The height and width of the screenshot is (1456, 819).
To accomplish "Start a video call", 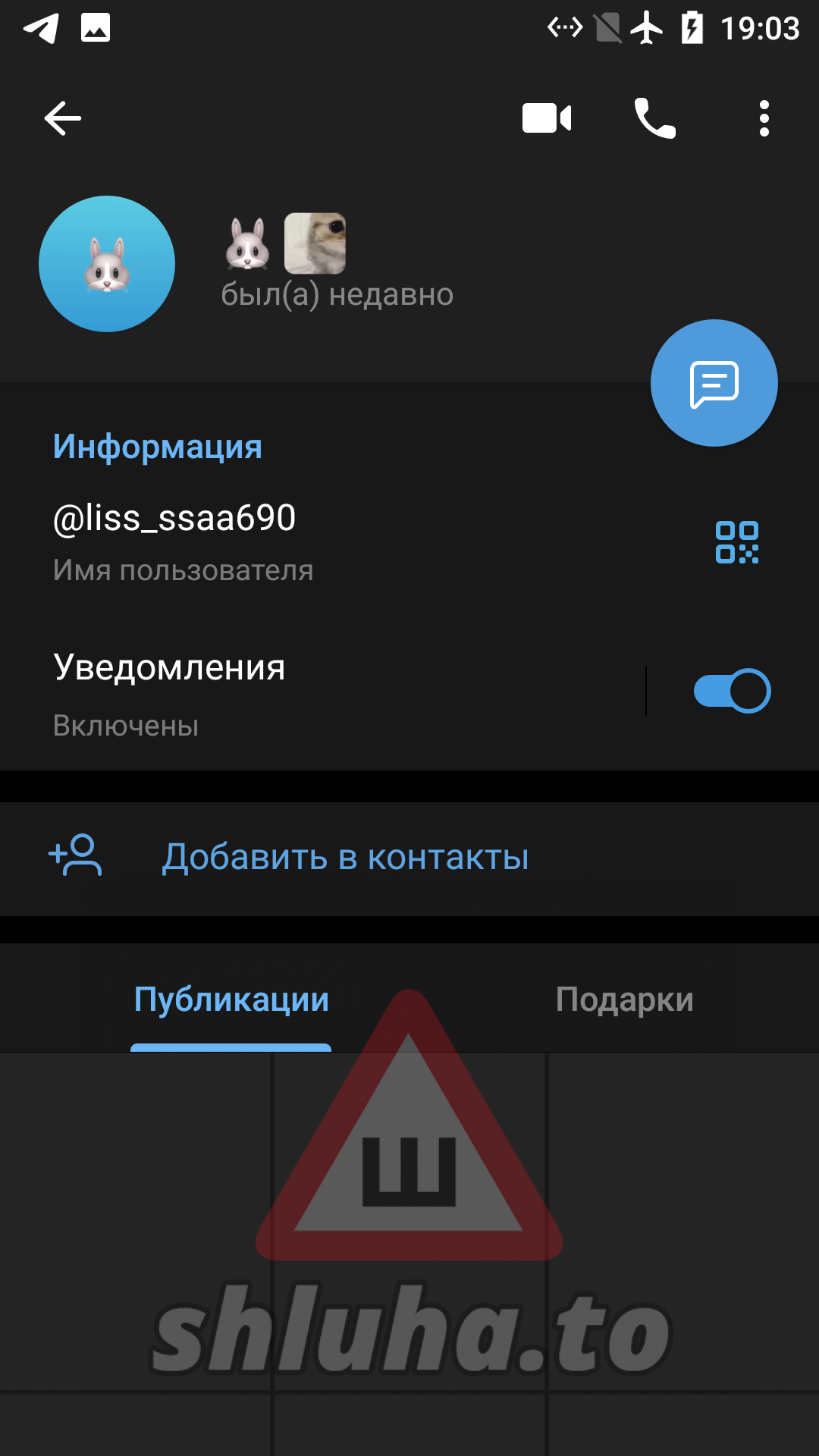I will coord(547,118).
